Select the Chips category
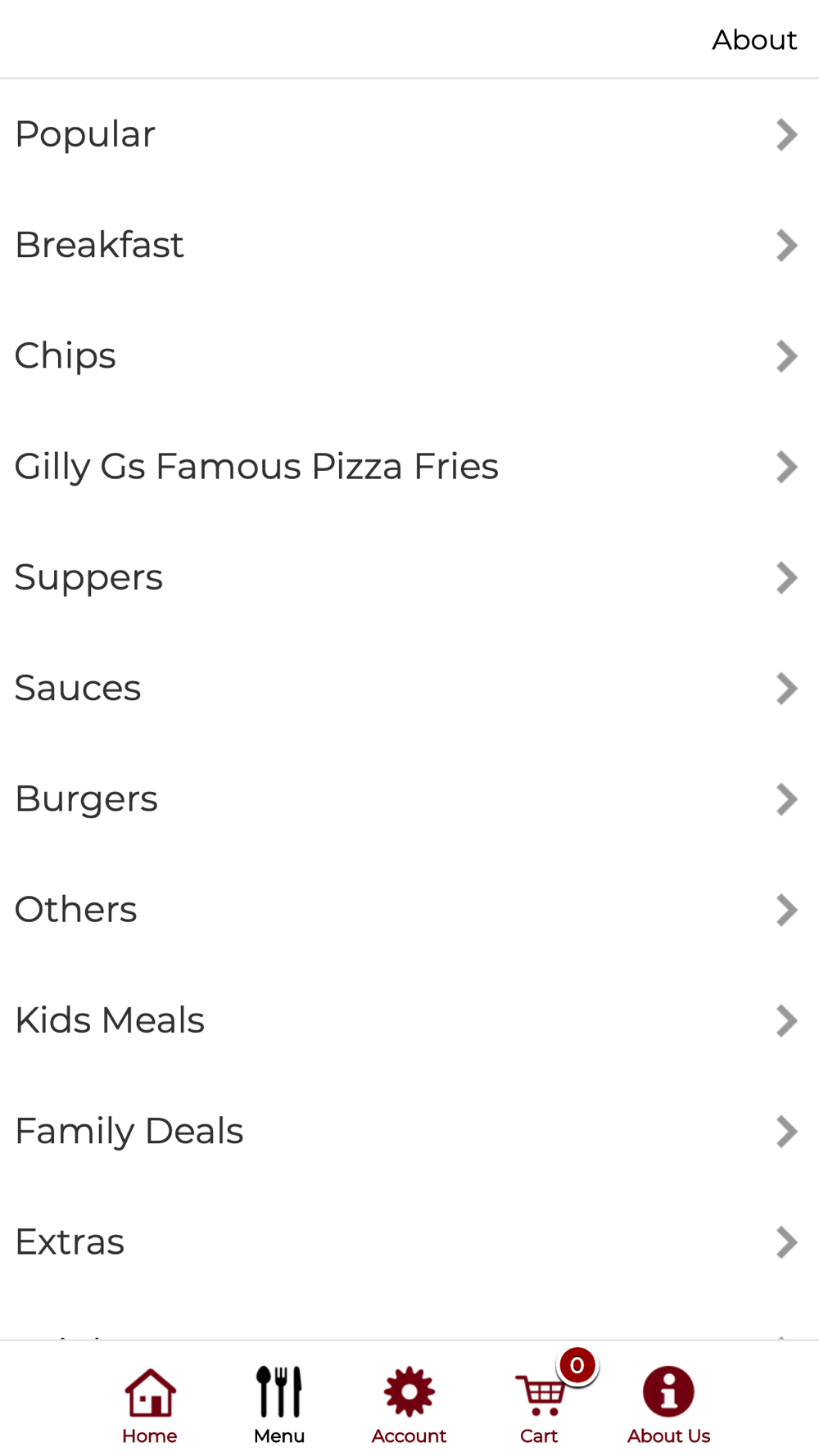The image size is (819, 1456). click(409, 355)
